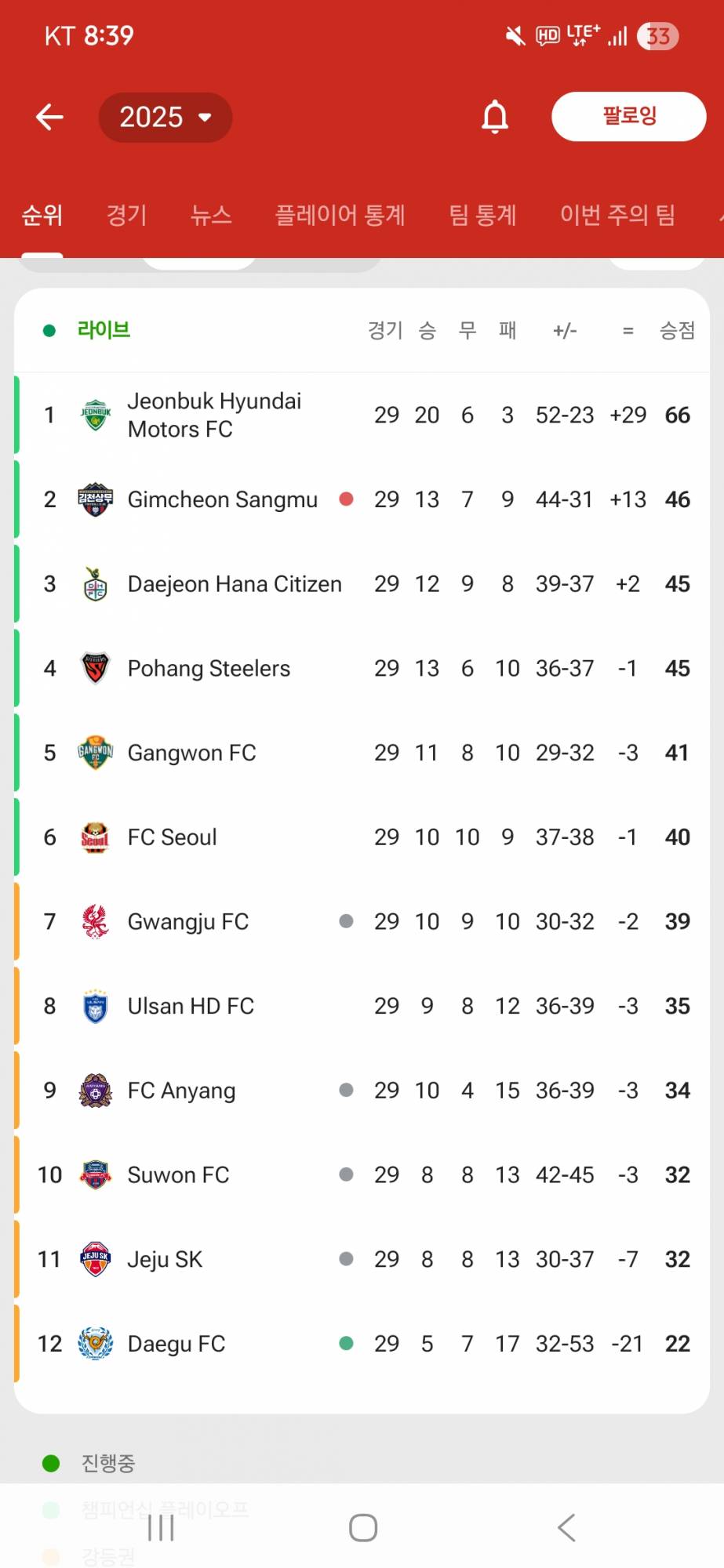Open Jeonbuk Hyundai Motors FC team row

214,416
